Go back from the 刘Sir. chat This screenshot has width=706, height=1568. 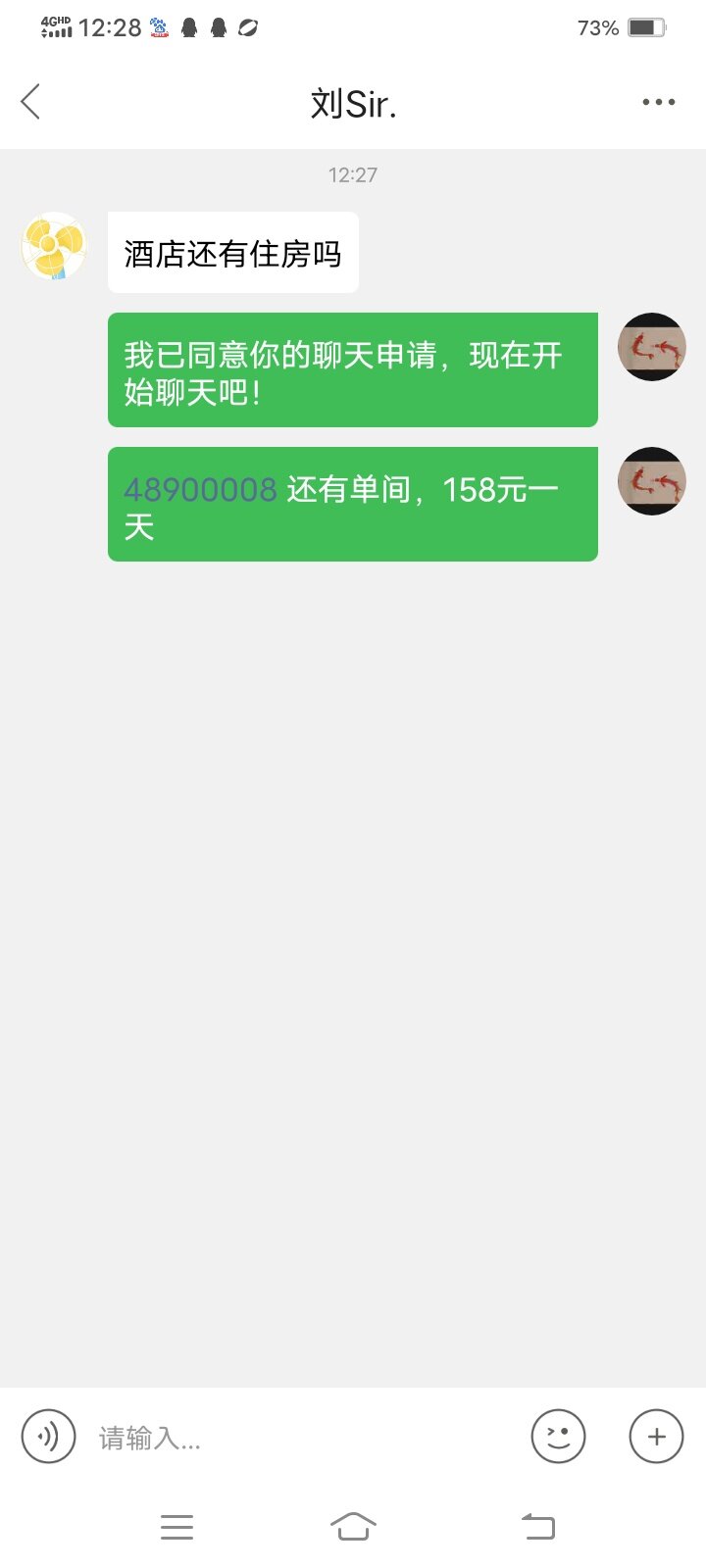tap(31, 102)
